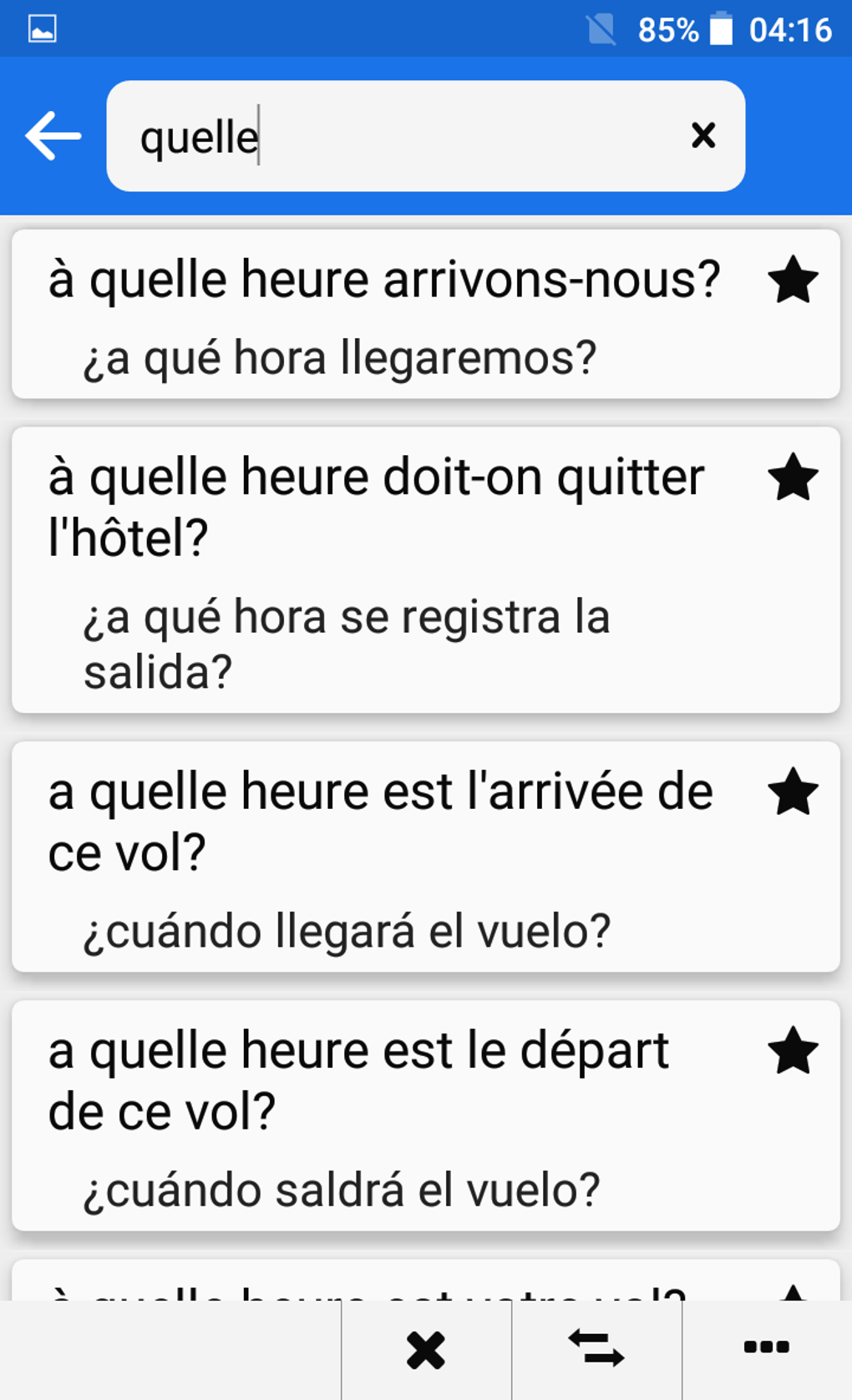Open the three-dot overflow icon
The height and width of the screenshot is (1400, 852).
pos(765,1347)
